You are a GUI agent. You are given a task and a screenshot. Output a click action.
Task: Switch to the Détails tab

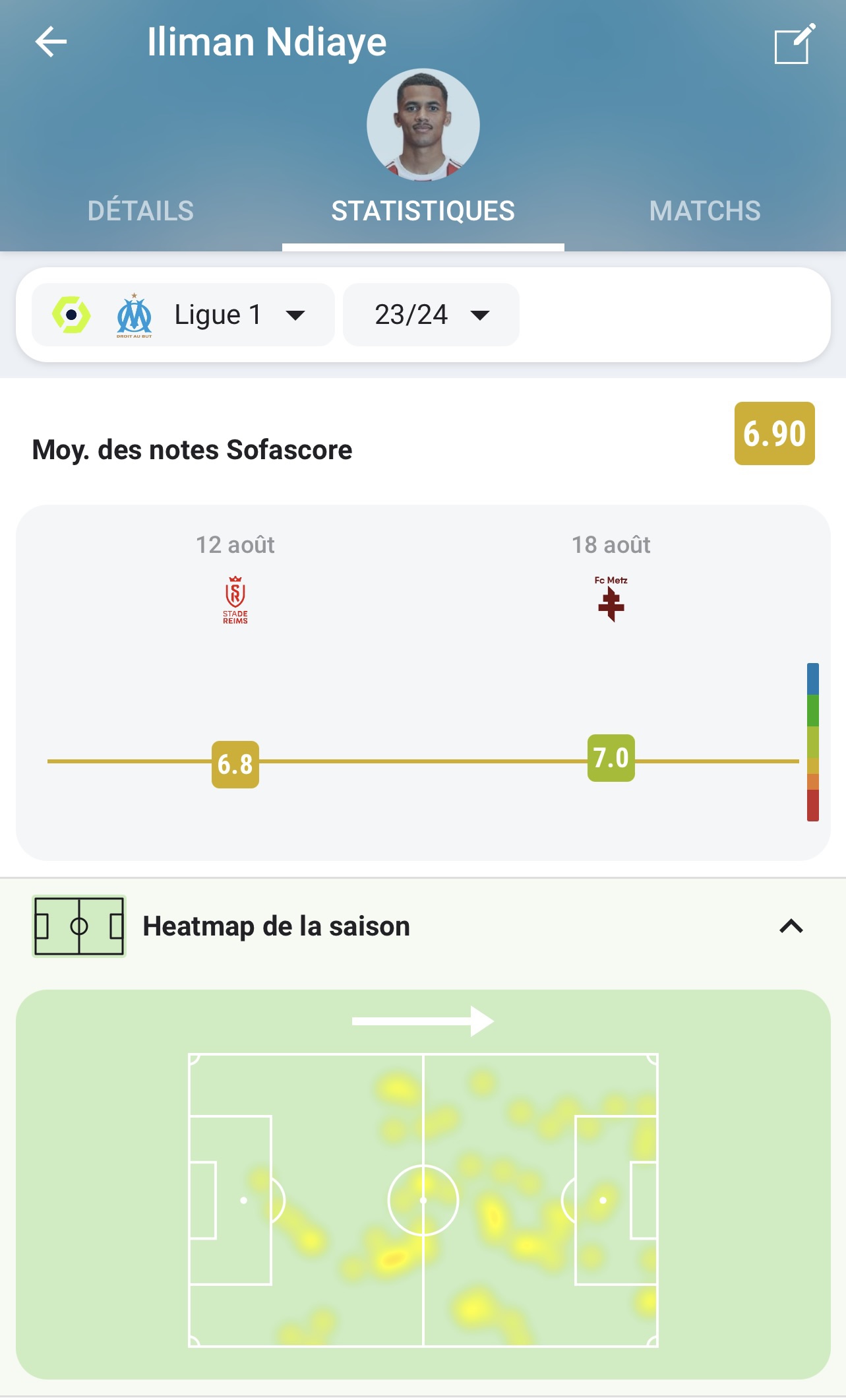pos(140,211)
